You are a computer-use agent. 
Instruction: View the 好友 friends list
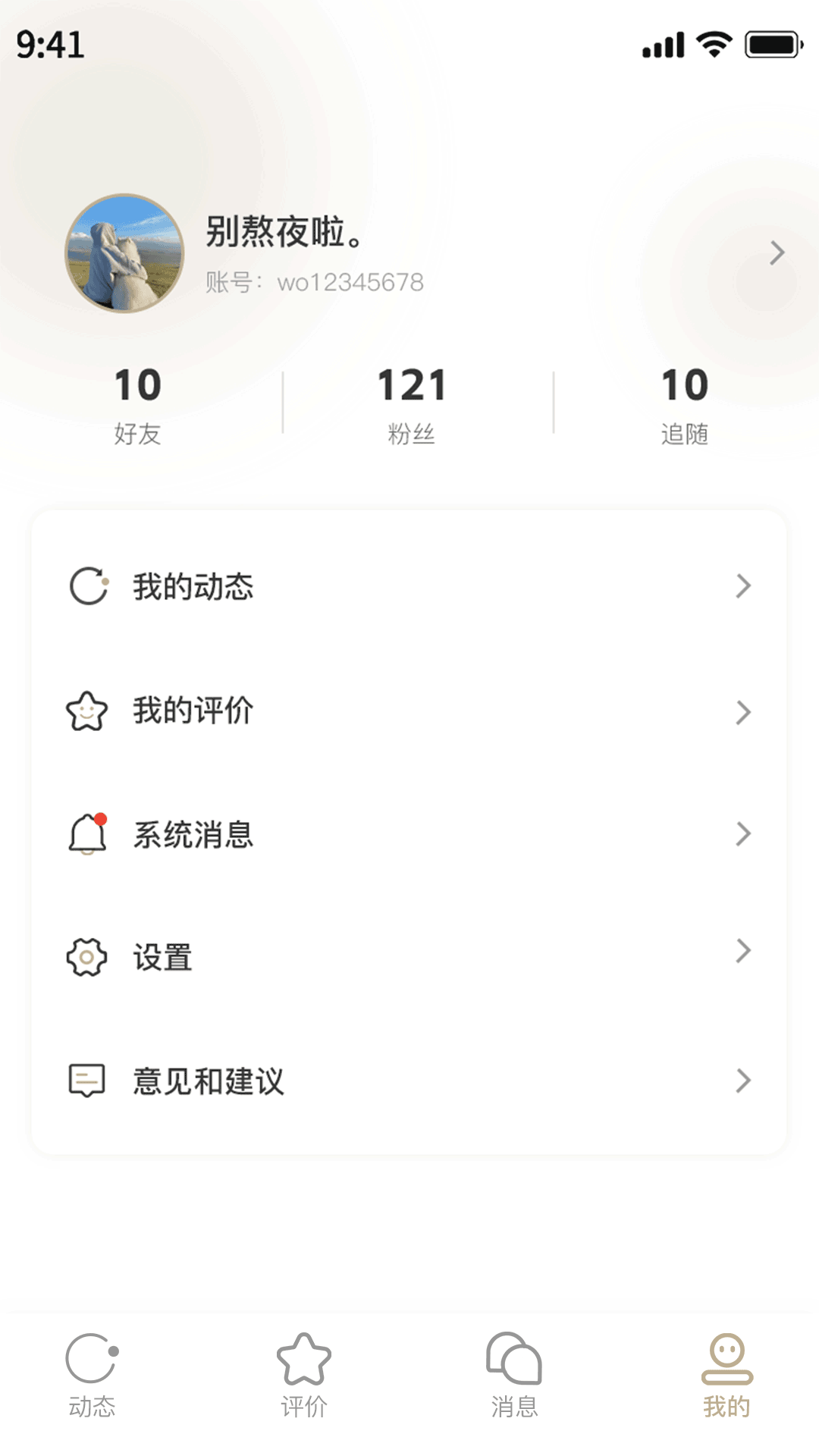[x=138, y=405]
